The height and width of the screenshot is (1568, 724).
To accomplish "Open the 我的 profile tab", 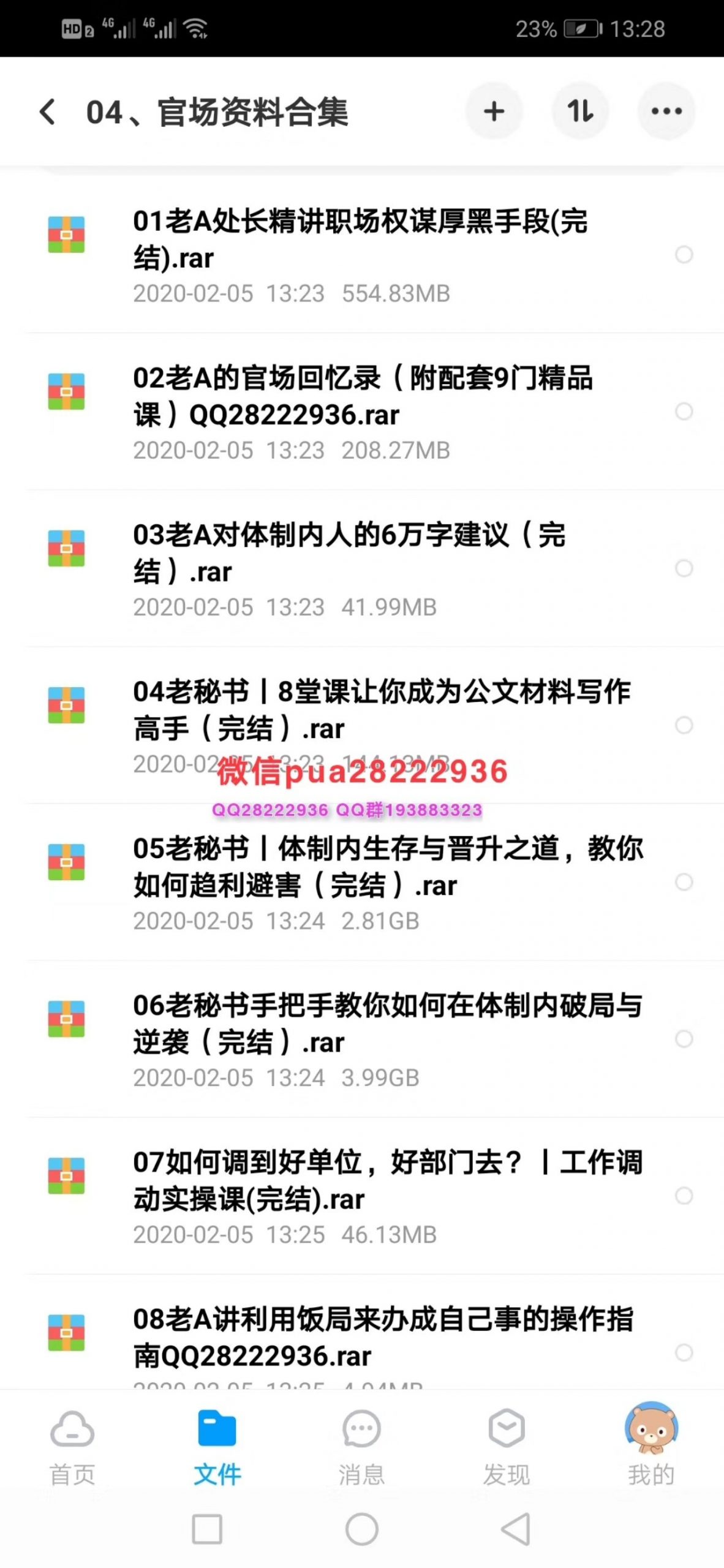I will point(650,1447).
